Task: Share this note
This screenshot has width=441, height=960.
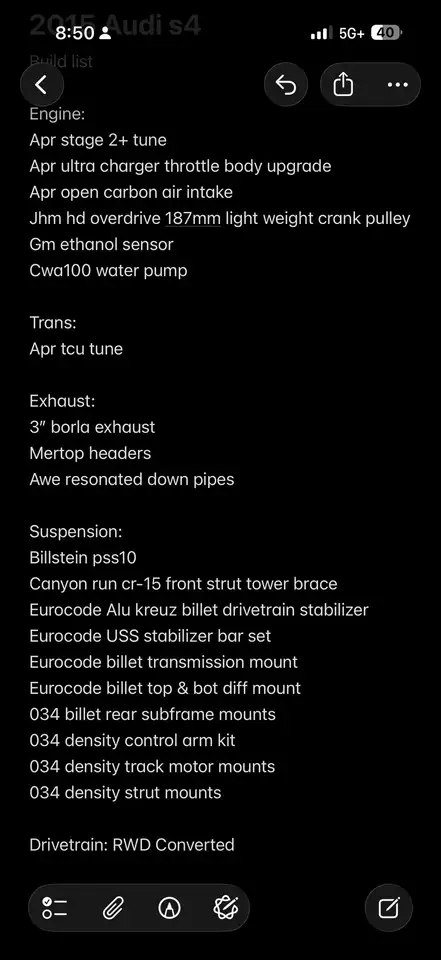Action: pos(343,85)
